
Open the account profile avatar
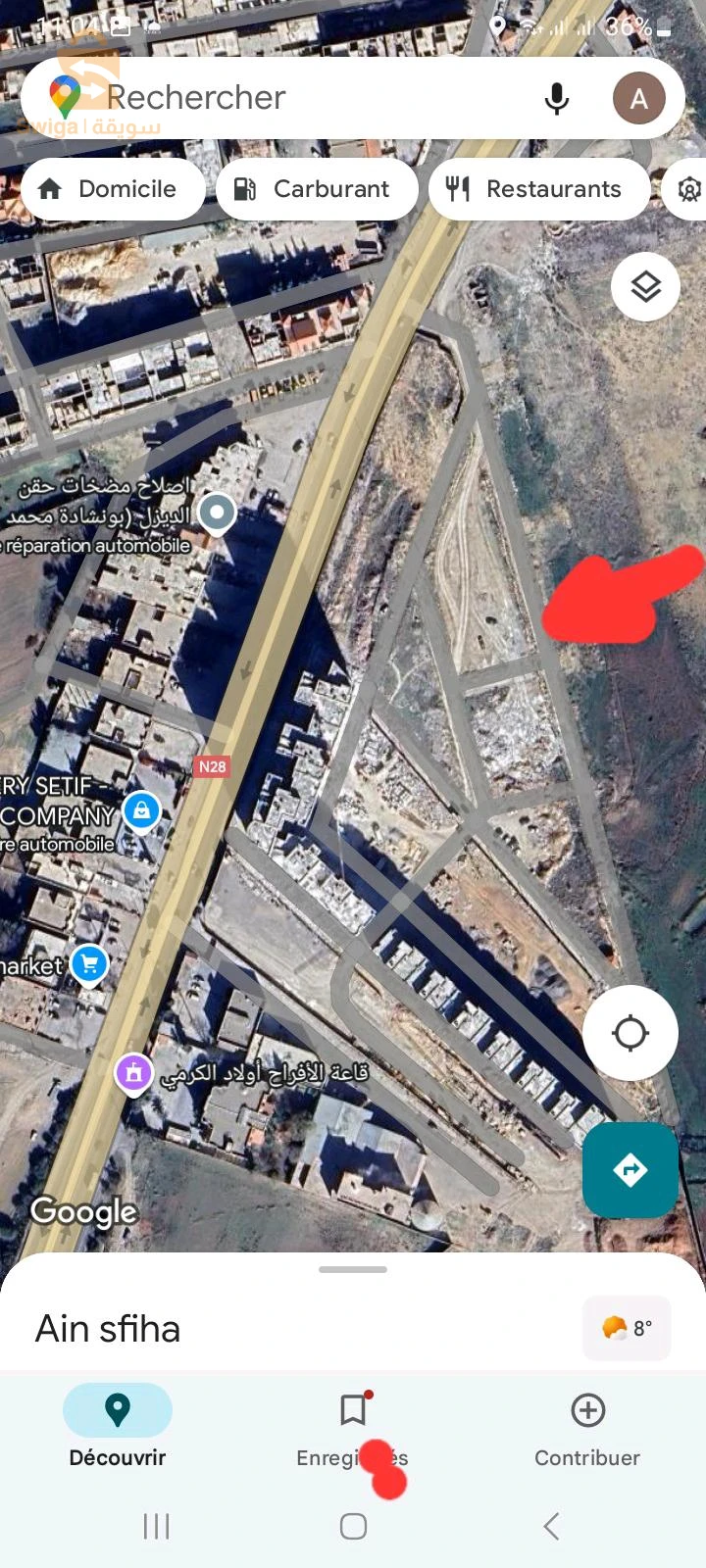[638, 98]
